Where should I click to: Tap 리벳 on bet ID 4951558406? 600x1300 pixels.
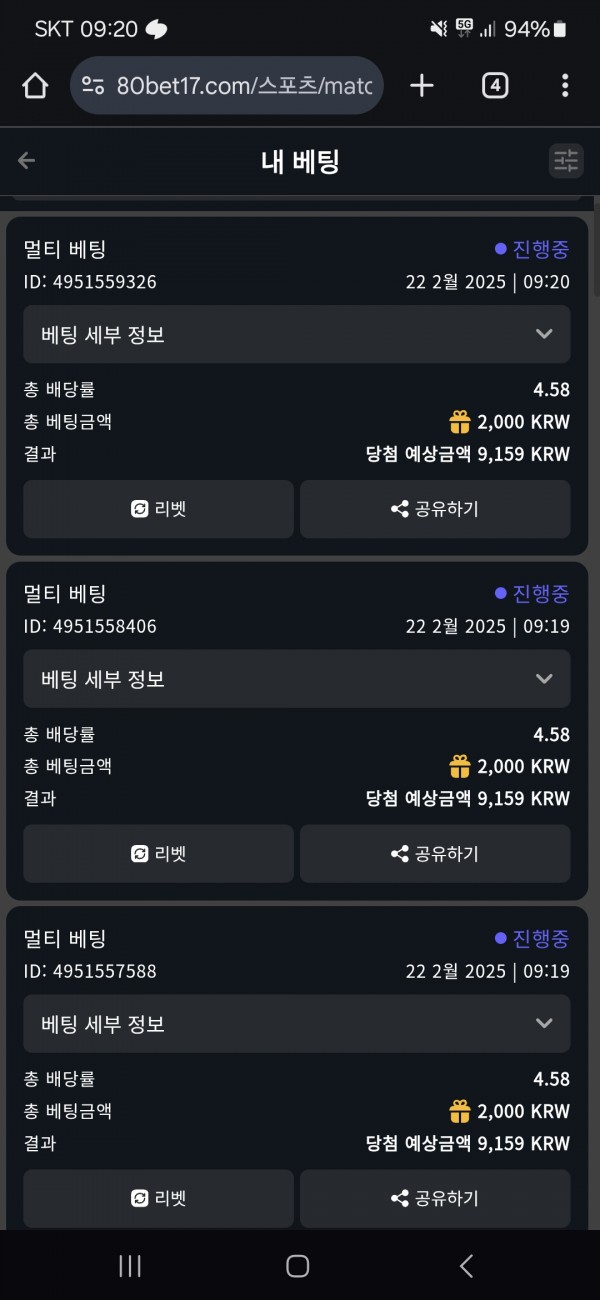159,854
